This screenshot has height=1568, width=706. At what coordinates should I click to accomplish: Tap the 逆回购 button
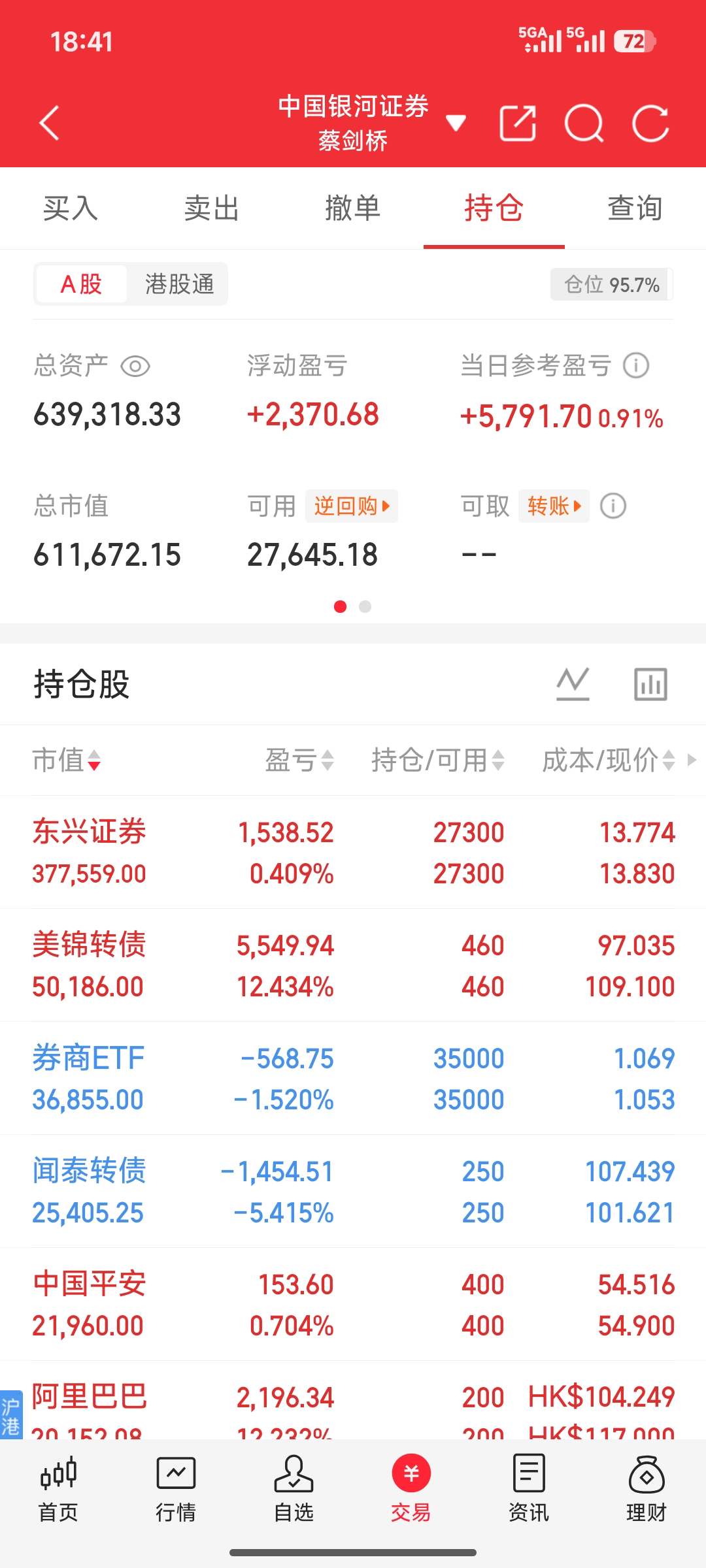click(352, 506)
